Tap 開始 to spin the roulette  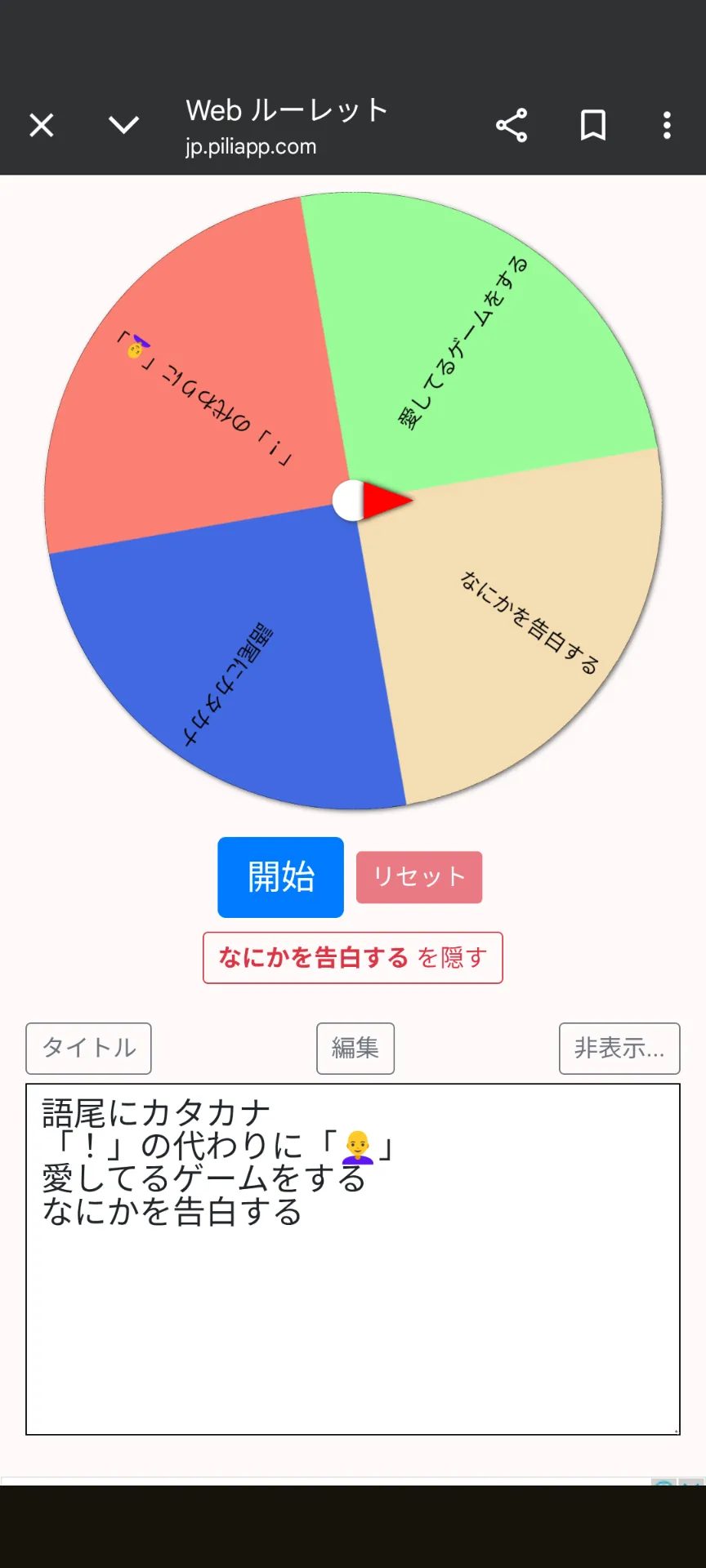(280, 877)
